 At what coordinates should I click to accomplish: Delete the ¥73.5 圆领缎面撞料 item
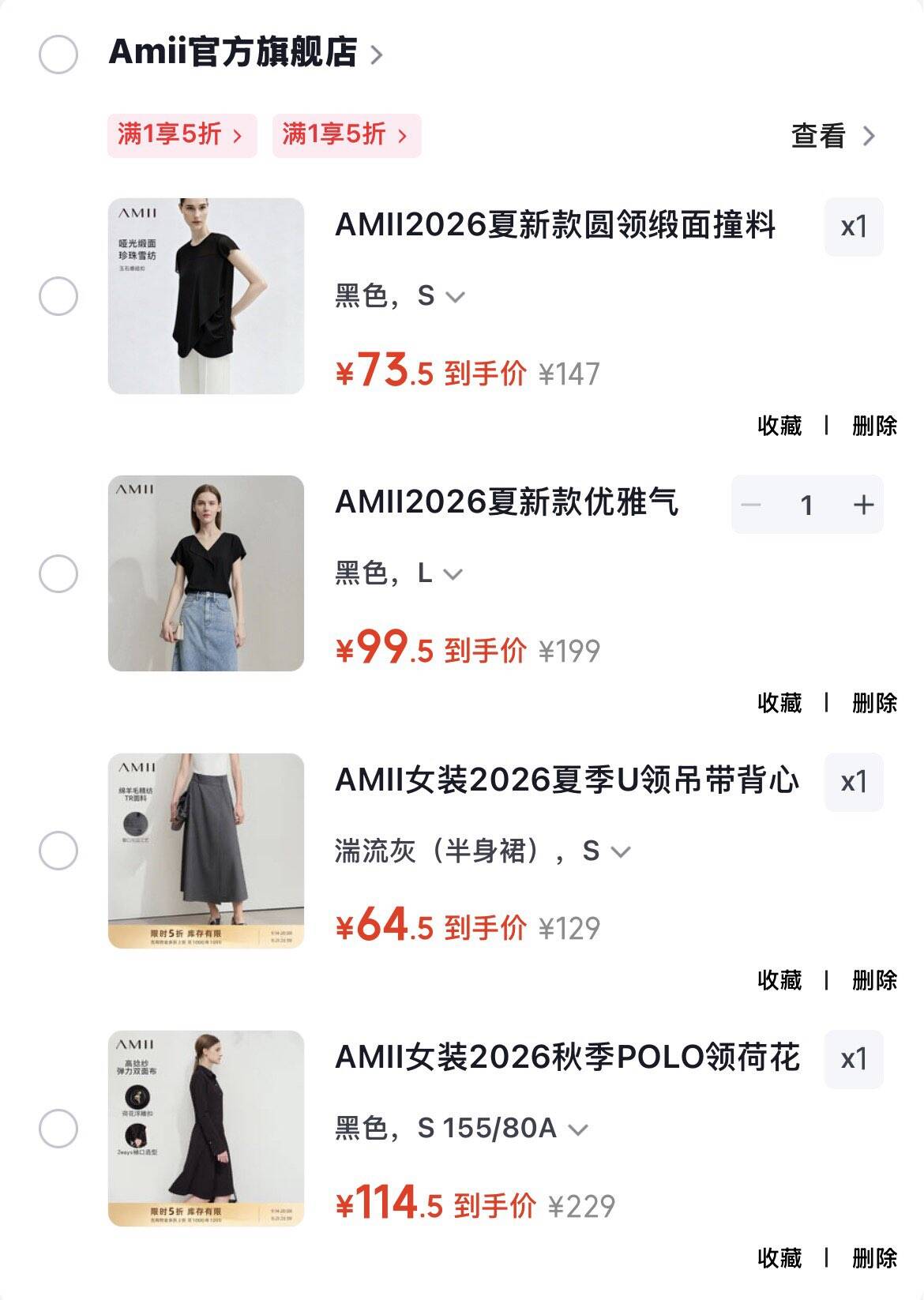point(874,426)
